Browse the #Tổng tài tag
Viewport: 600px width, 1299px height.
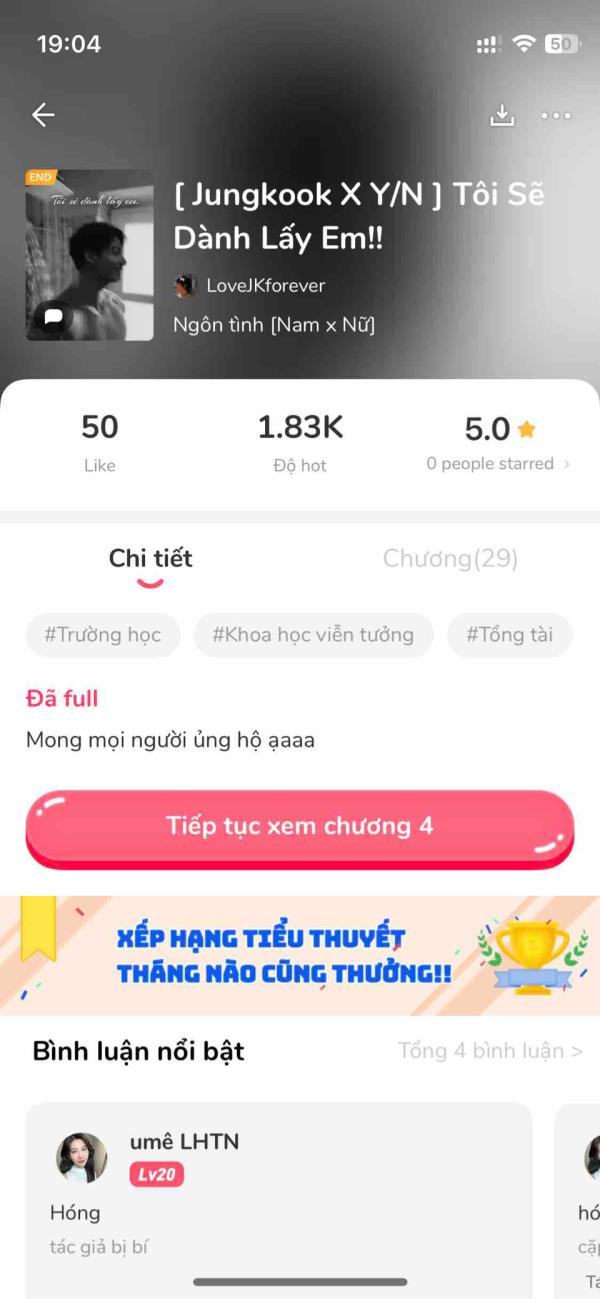509,635
